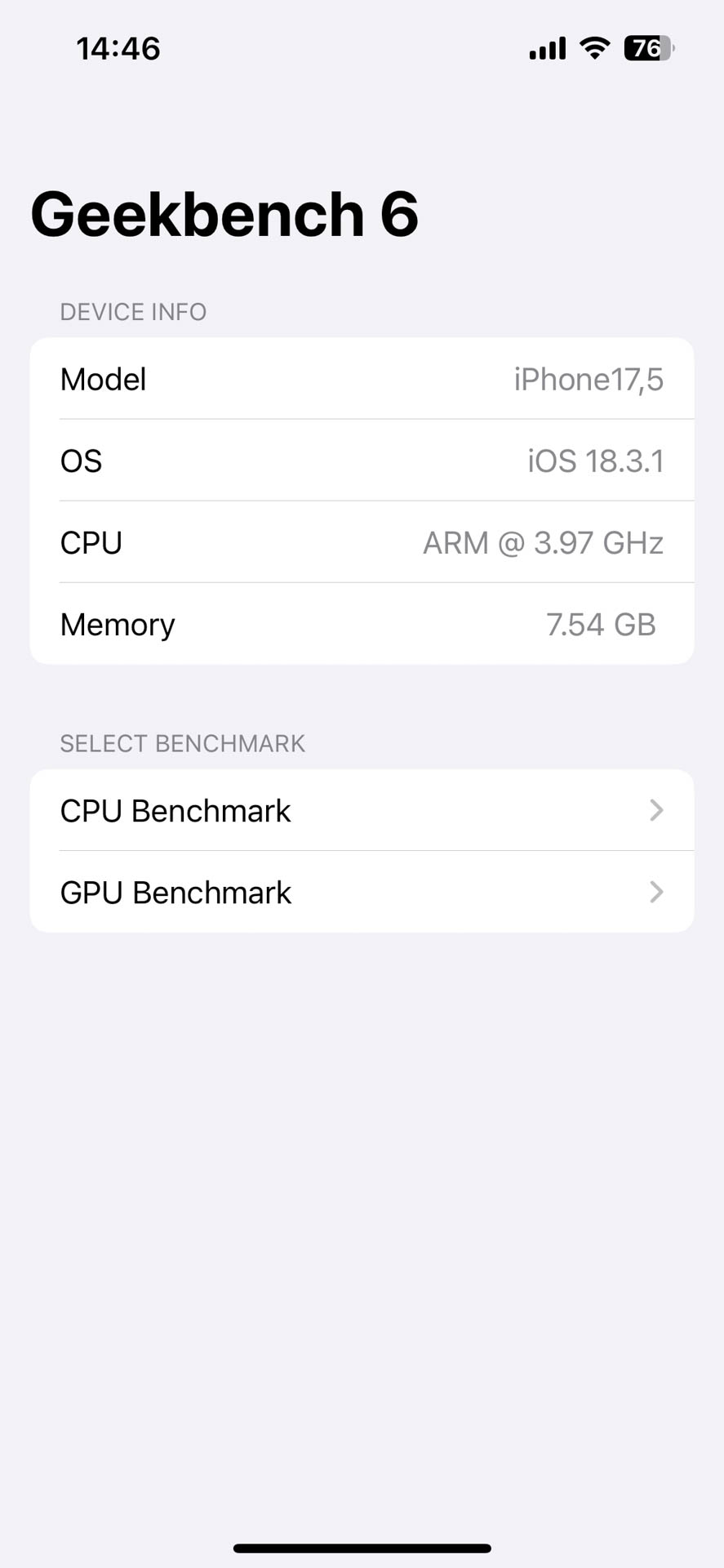Expand the CPU Benchmark option
This screenshot has height=1568, width=724.
pos(362,810)
